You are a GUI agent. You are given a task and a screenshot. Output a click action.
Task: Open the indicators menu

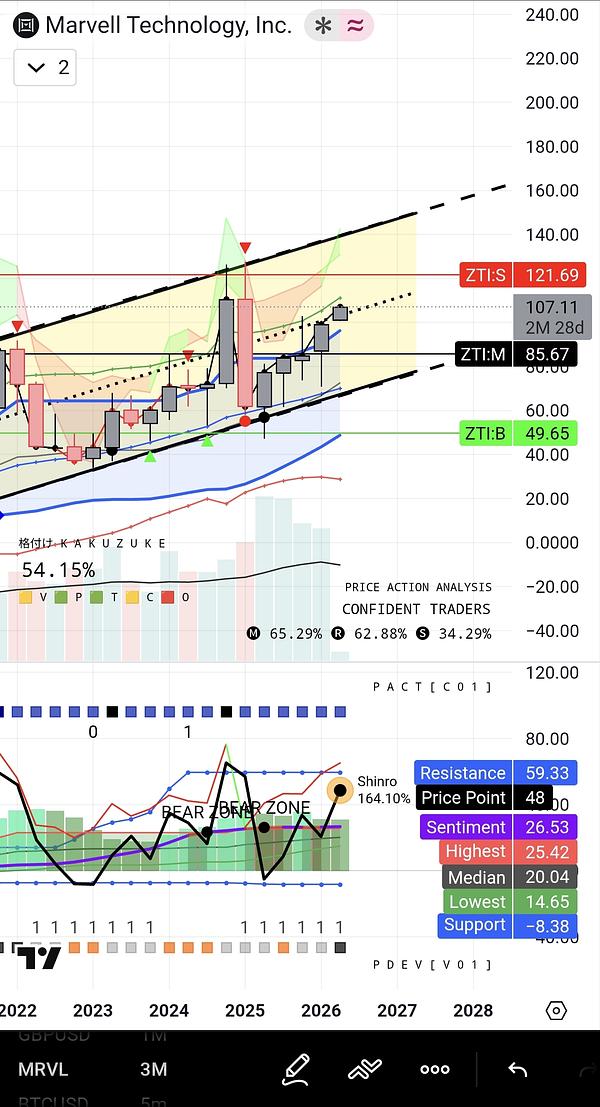tap(365, 1069)
